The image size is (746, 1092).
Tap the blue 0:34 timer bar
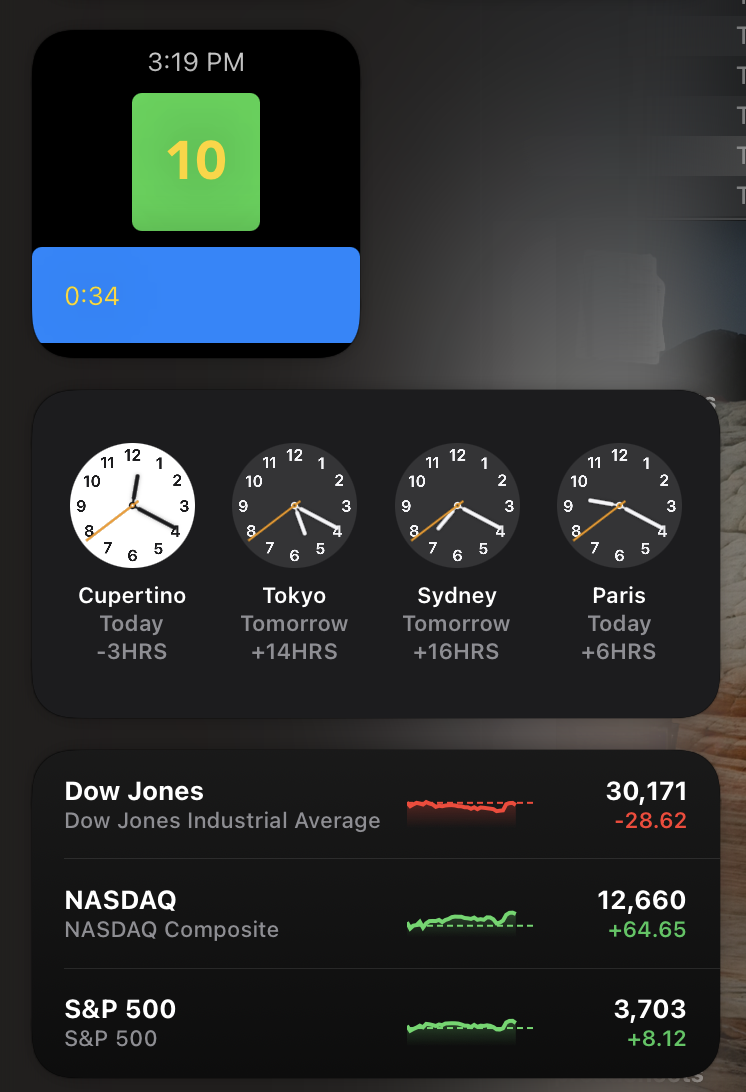[x=196, y=295]
